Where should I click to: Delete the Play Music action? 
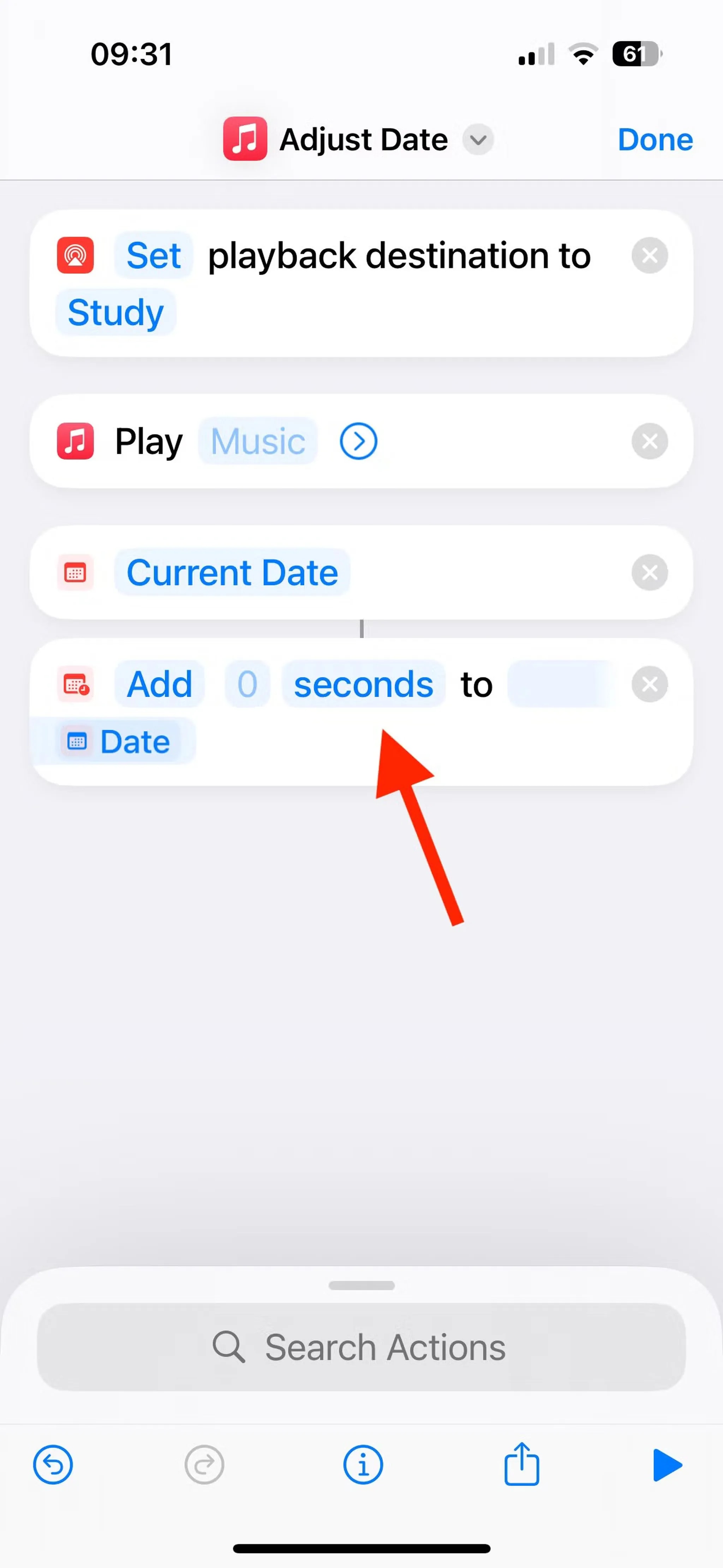pos(649,441)
